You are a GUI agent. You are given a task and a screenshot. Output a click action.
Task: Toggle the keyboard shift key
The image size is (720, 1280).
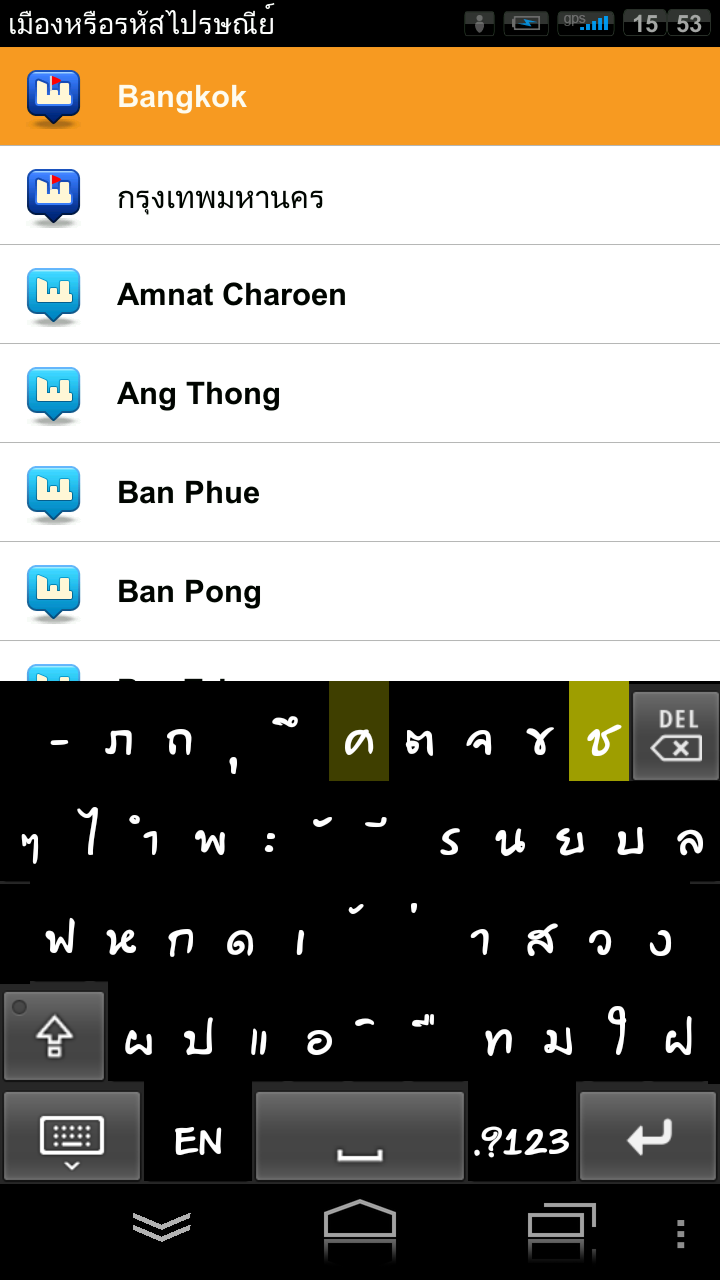pos(53,1036)
